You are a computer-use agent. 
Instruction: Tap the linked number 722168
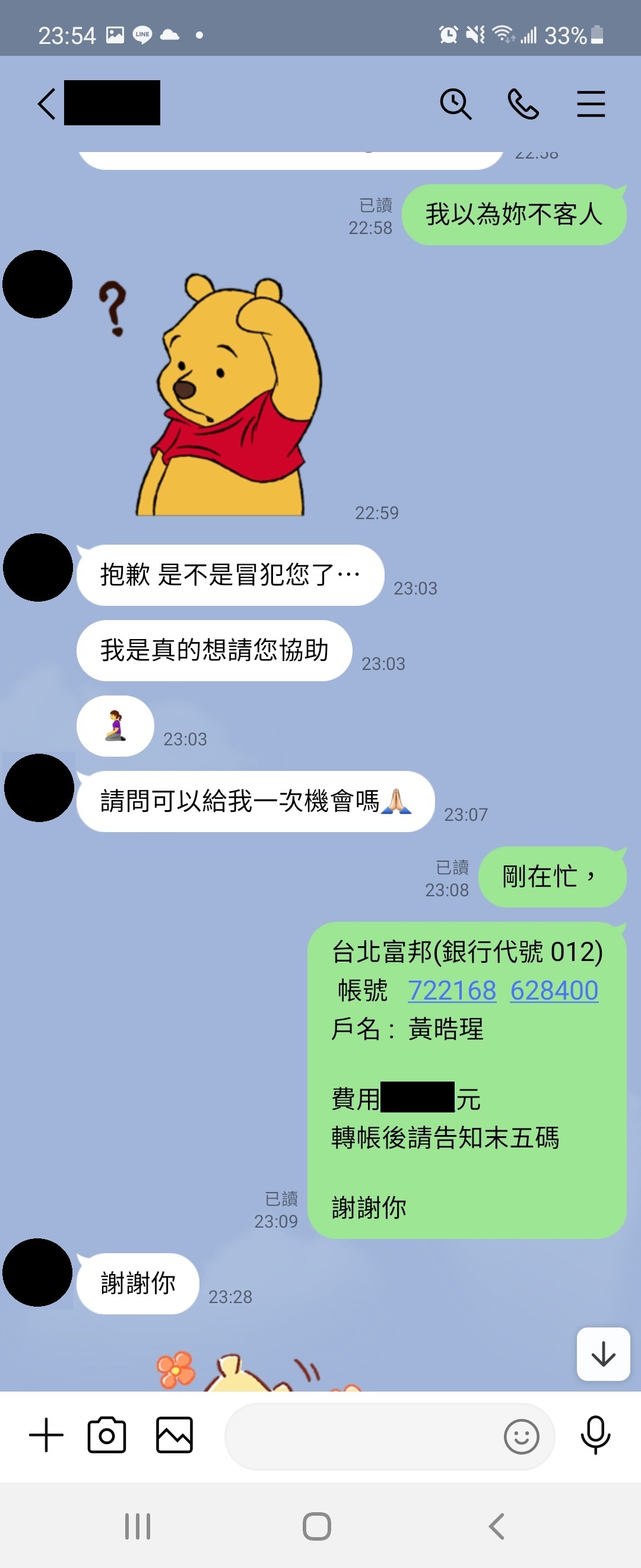(452, 990)
